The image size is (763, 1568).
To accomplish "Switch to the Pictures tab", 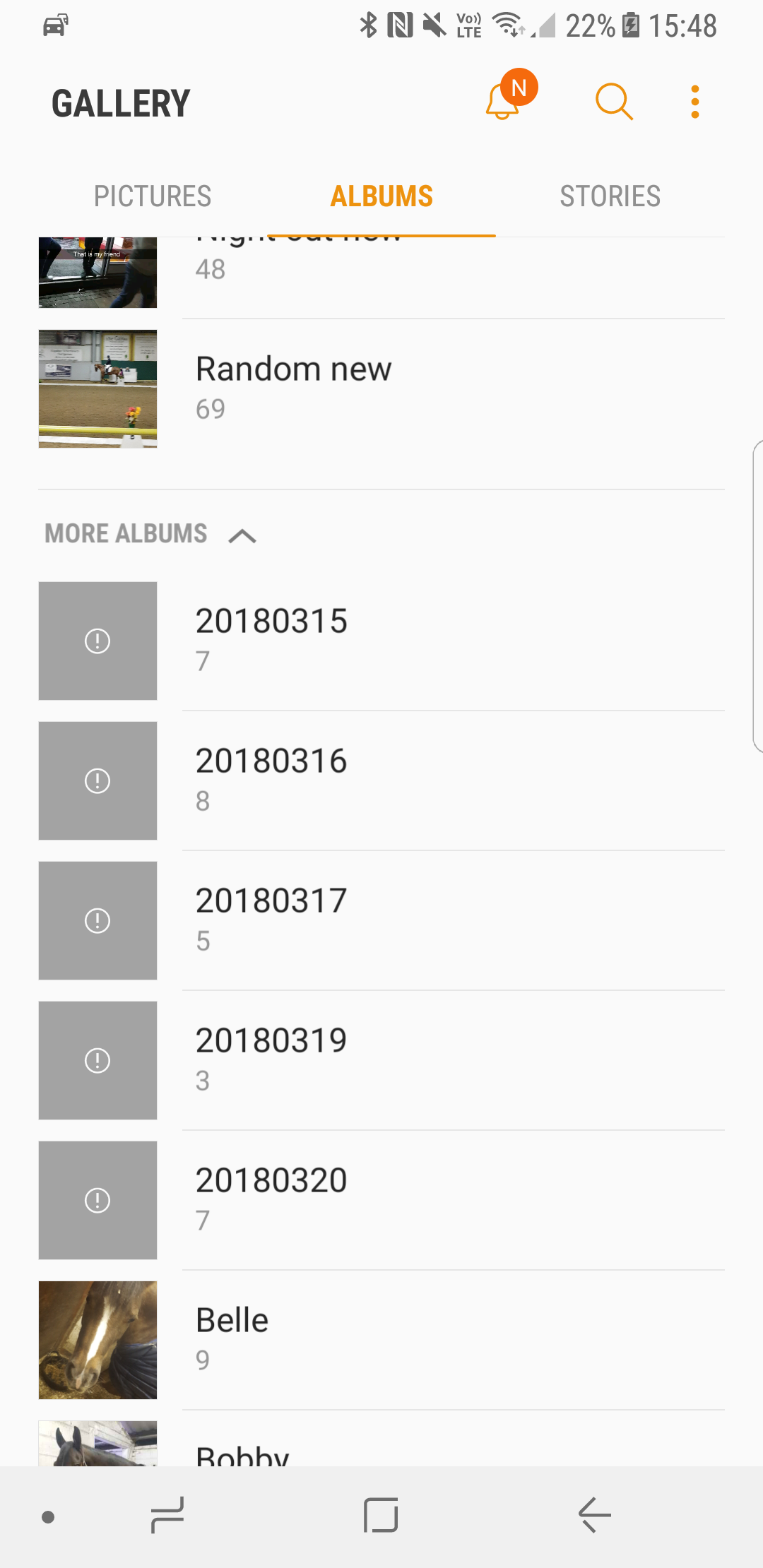I will coord(153,196).
